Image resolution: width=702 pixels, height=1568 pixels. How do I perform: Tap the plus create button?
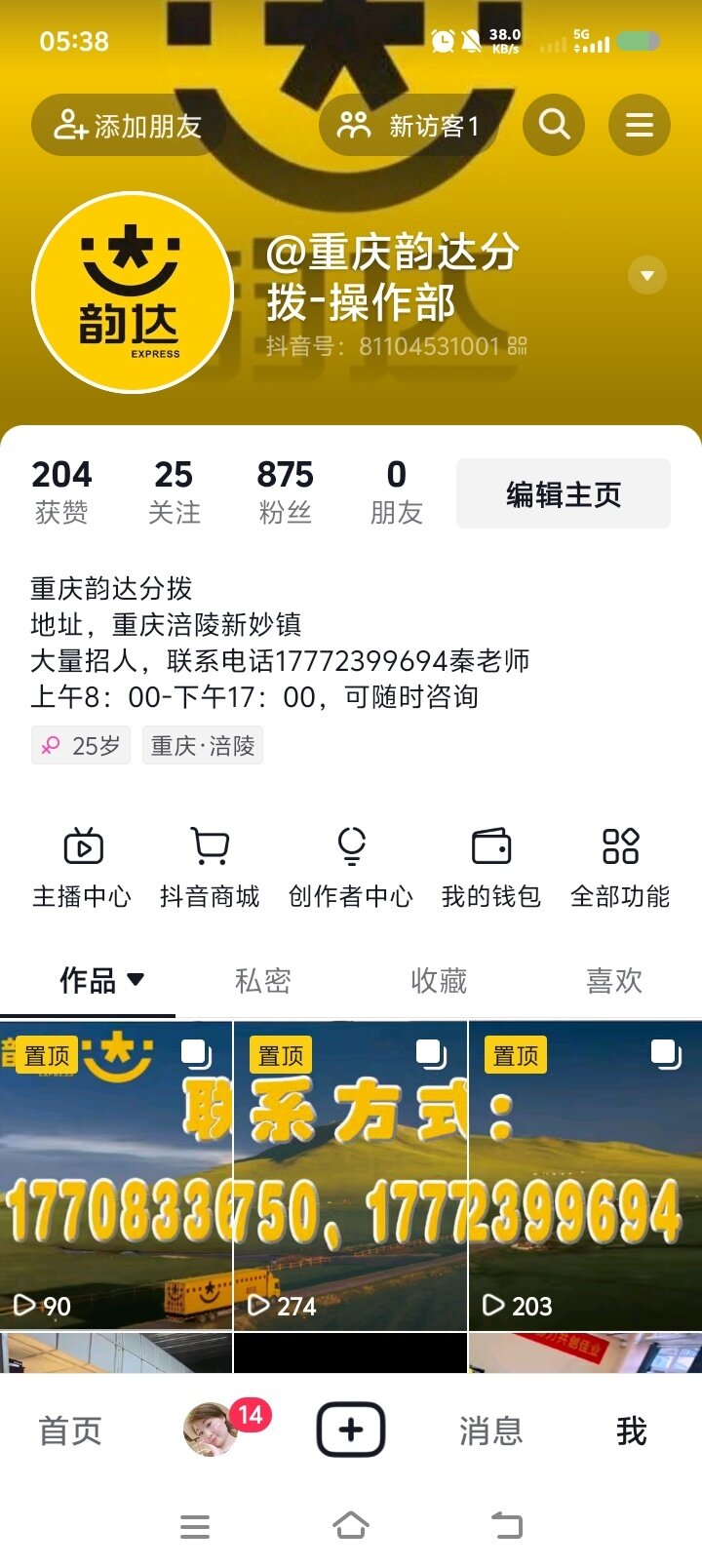(351, 1431)
